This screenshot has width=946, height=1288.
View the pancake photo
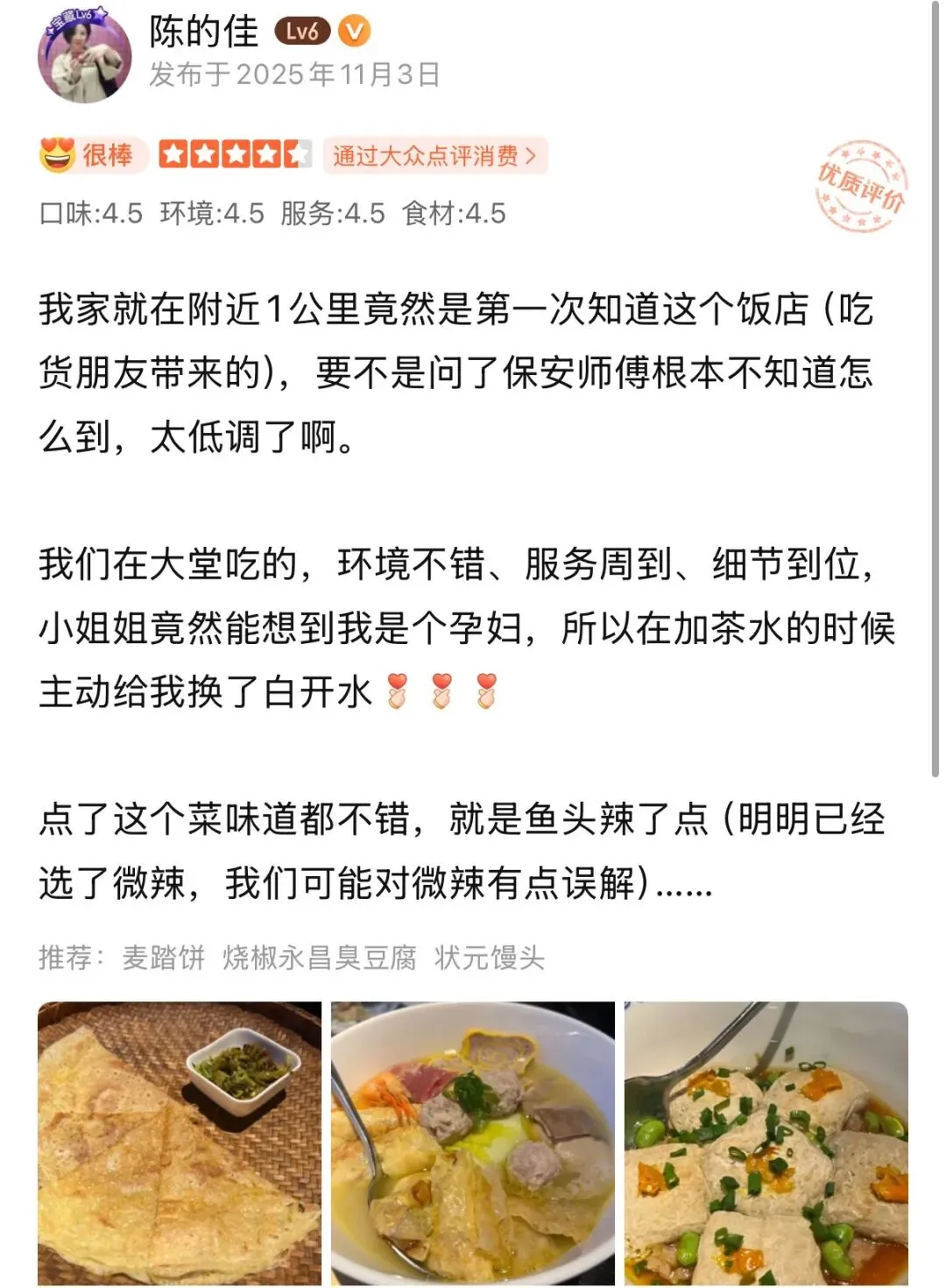(180, 1143)
